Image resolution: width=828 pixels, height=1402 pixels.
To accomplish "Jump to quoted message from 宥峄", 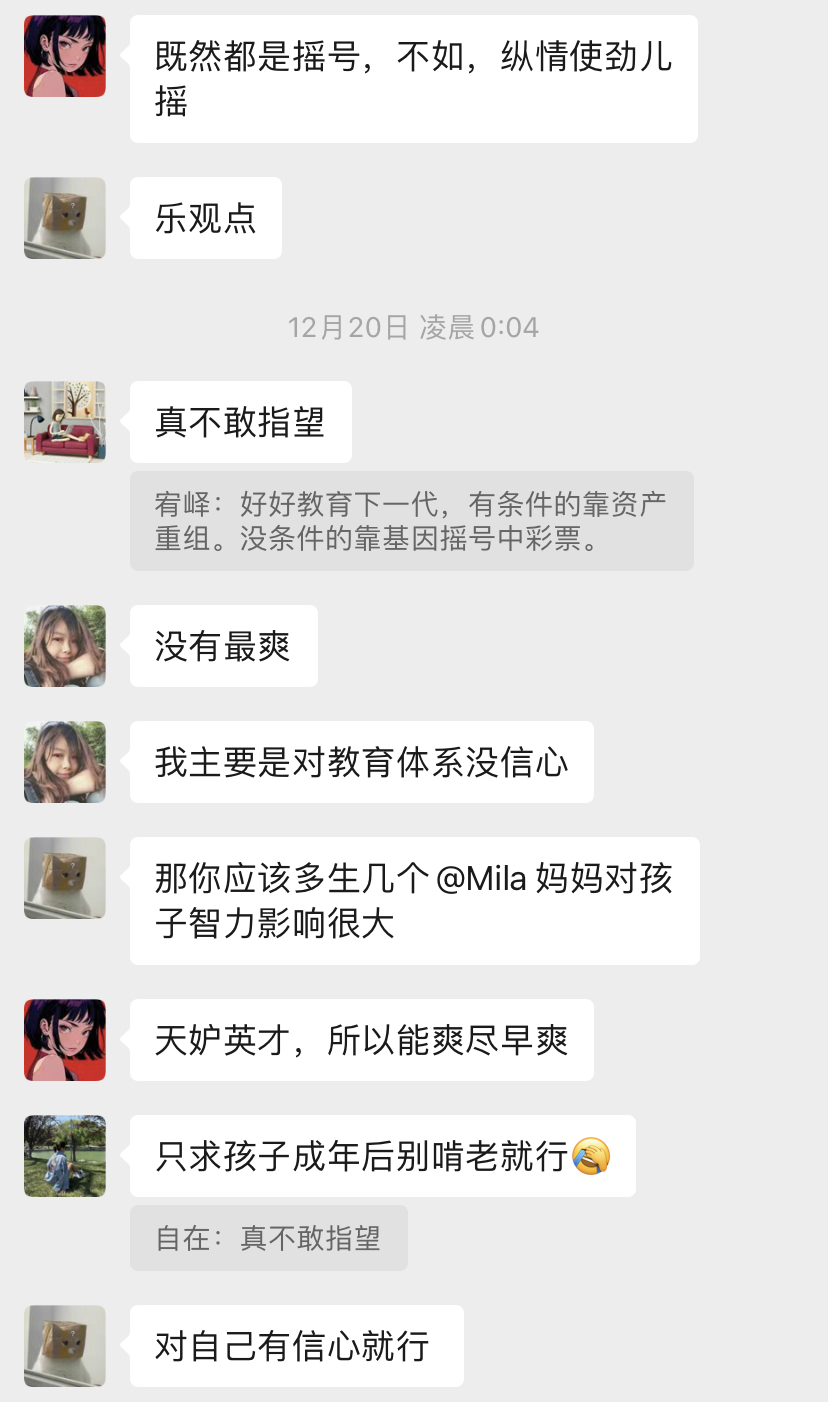I will click(411, 521).
